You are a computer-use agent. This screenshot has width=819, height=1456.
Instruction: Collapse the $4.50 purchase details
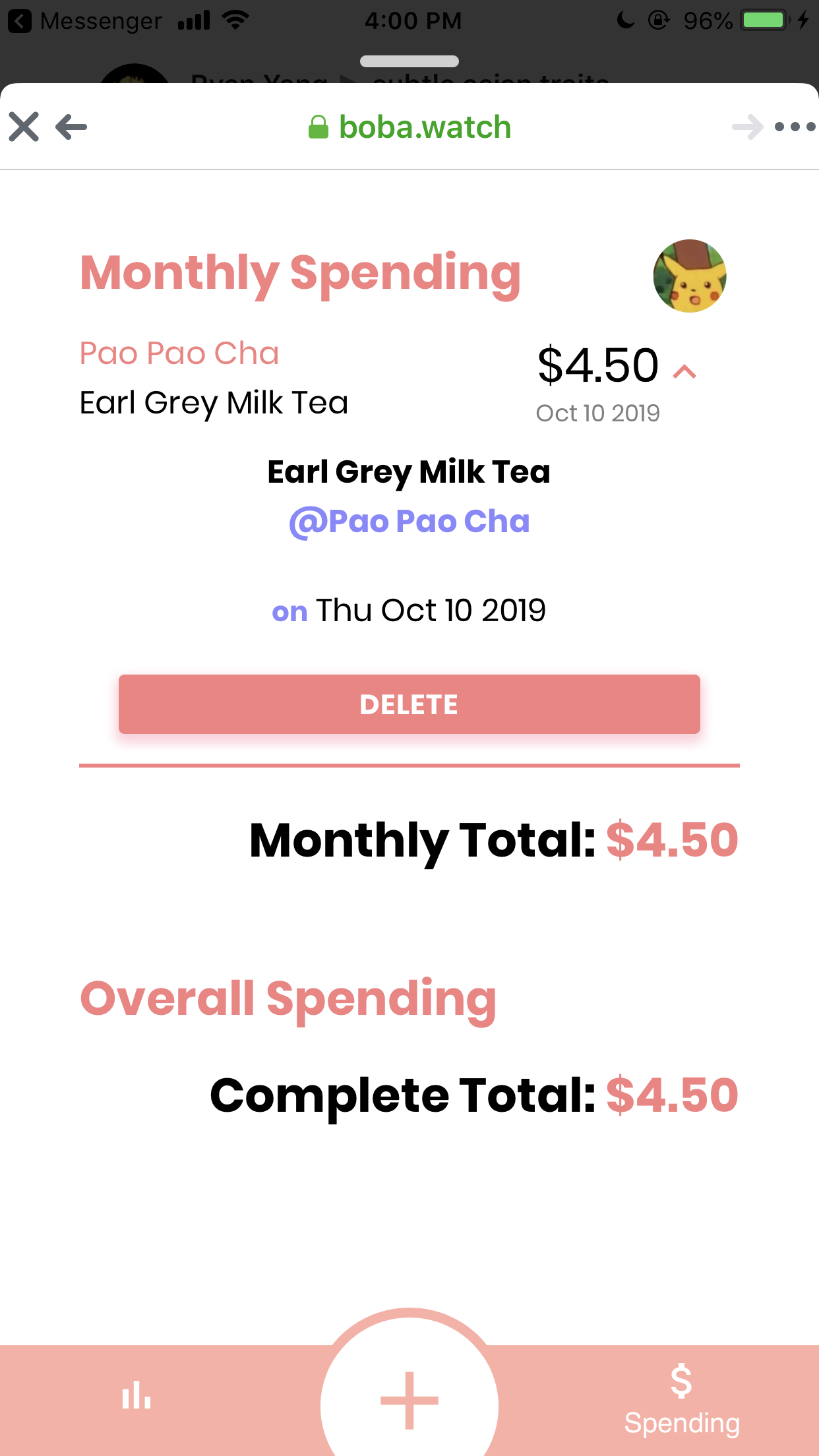(684, 372)
